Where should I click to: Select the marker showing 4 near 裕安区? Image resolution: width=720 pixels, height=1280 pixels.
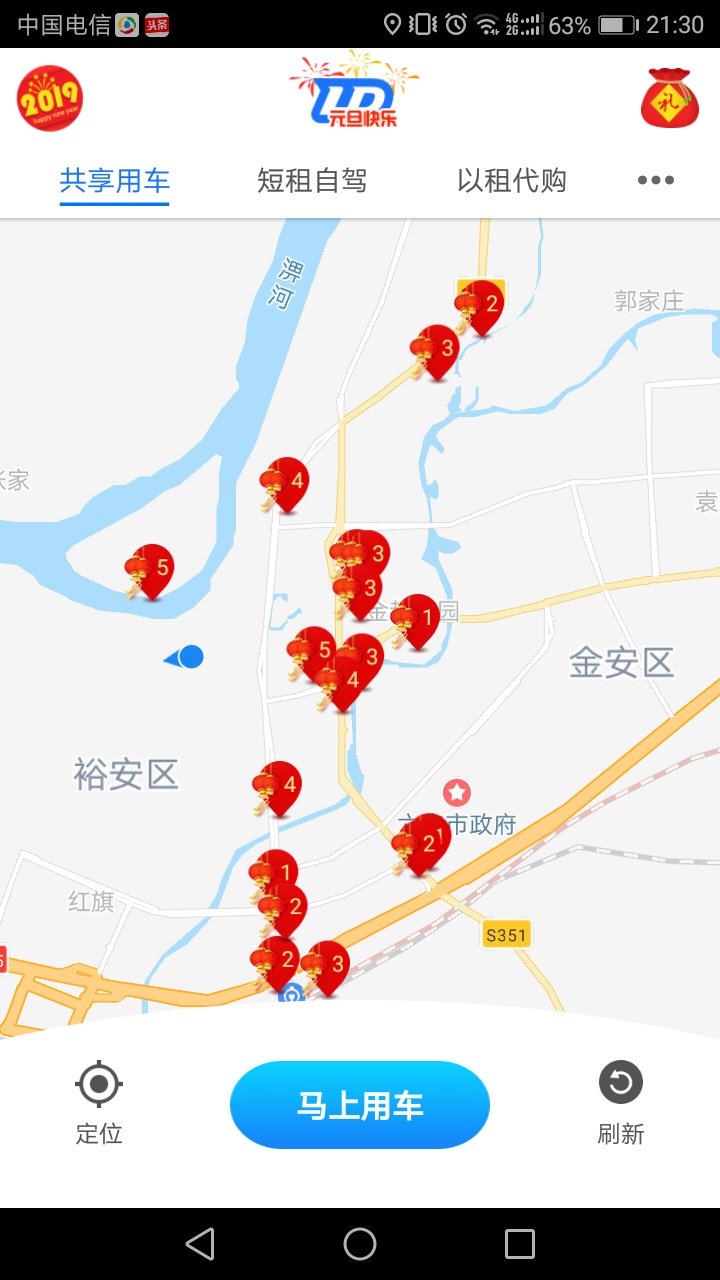pos(277,788)
